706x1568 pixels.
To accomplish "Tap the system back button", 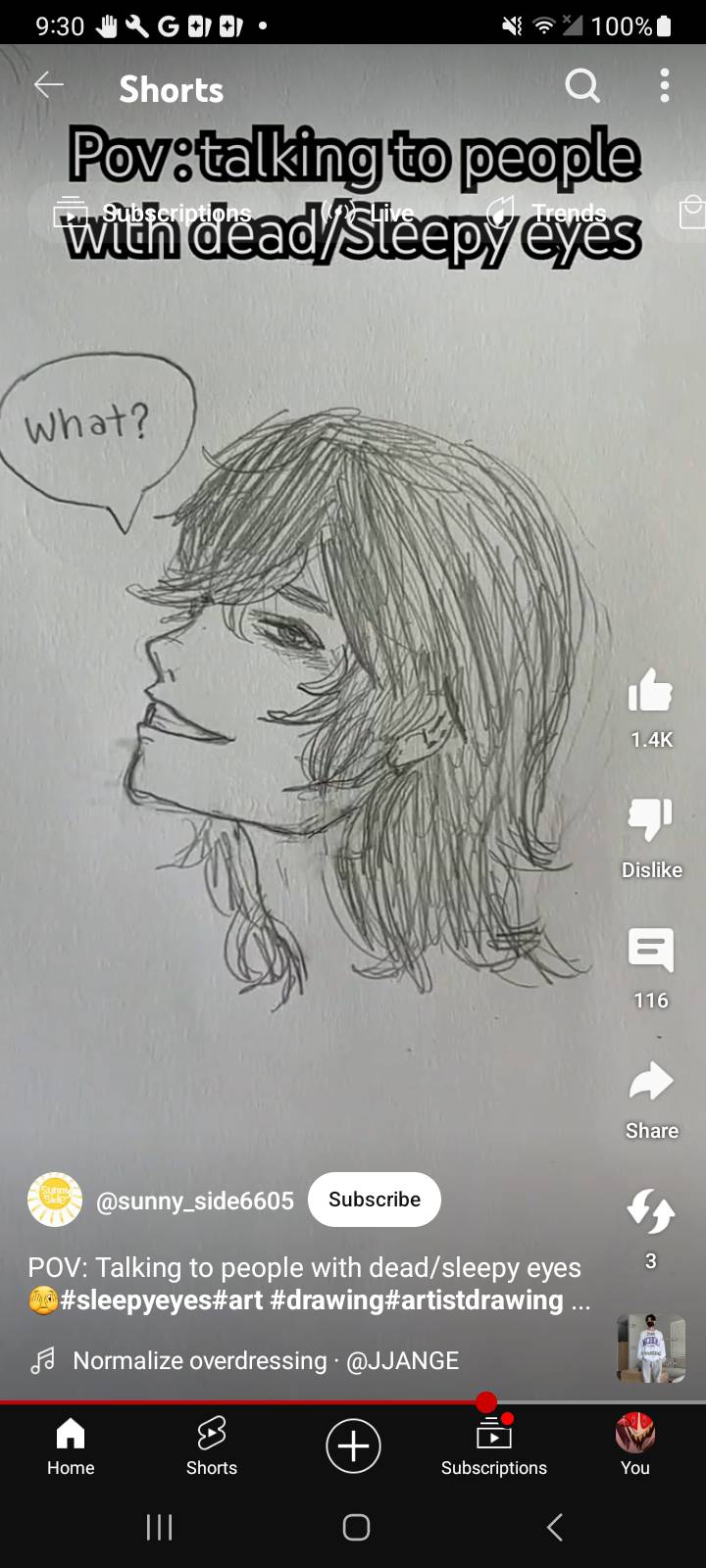I will (x=555, y=1526).
